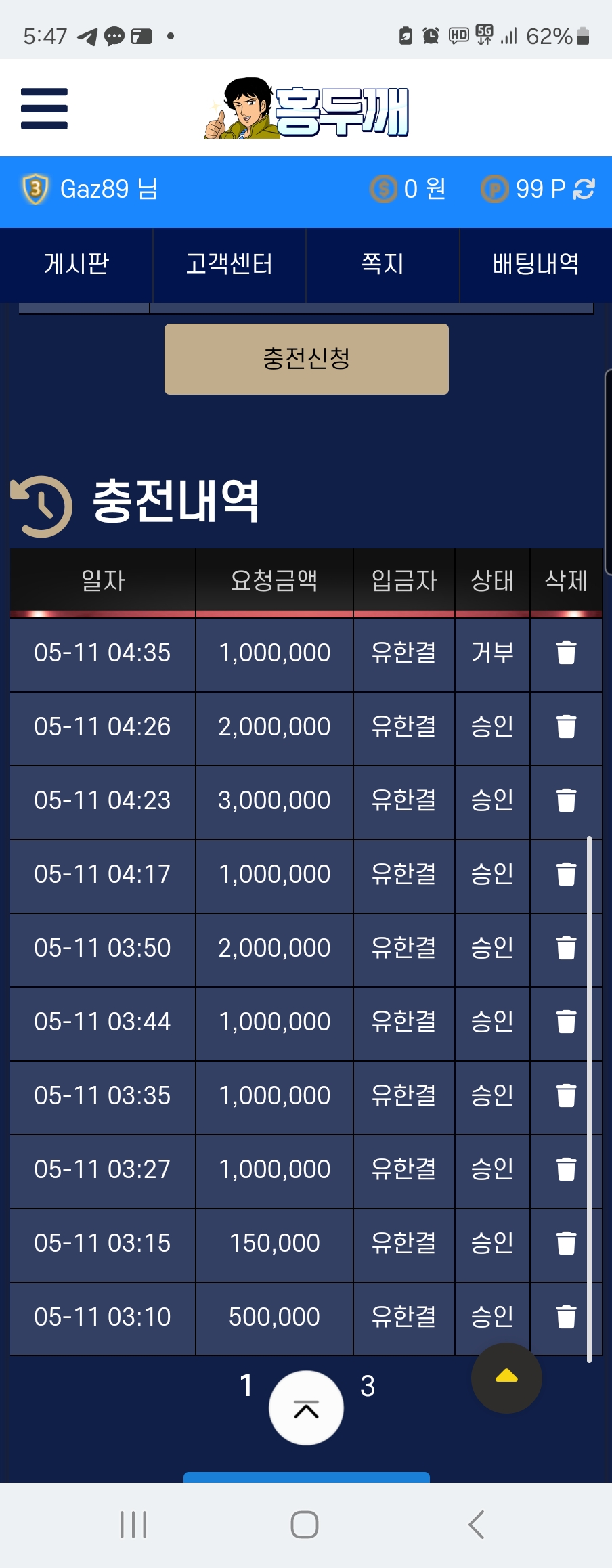
Task: Delete the 05-11 04:17 record
Action: click(566, 875)
